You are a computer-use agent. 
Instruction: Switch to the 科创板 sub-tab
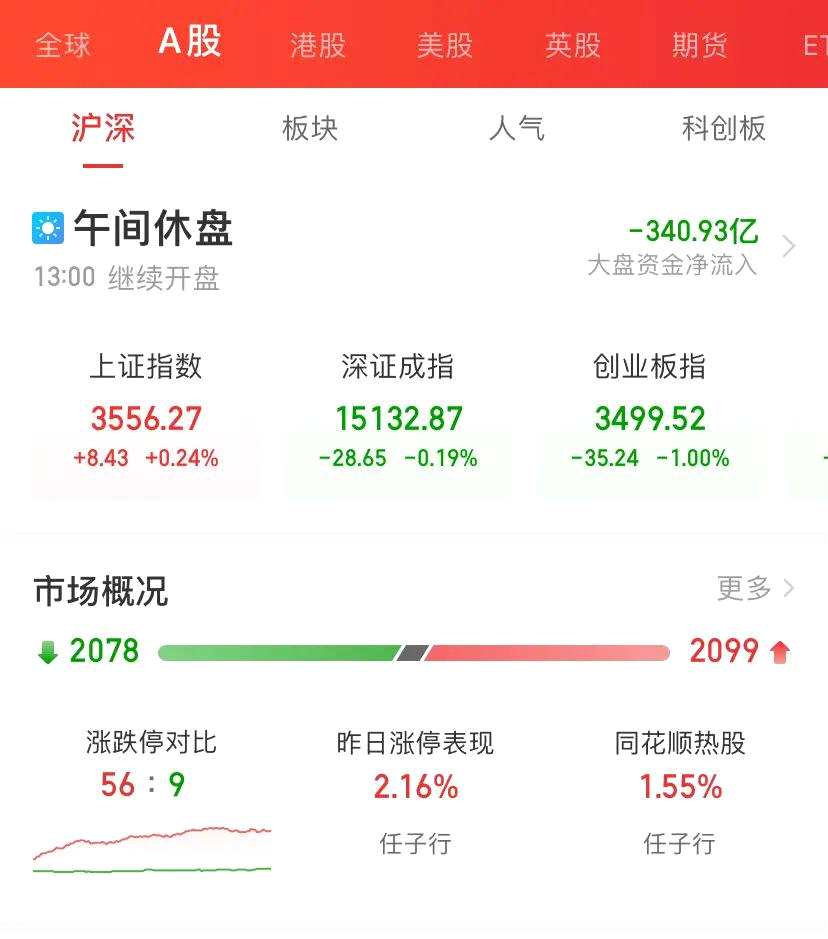723,129
